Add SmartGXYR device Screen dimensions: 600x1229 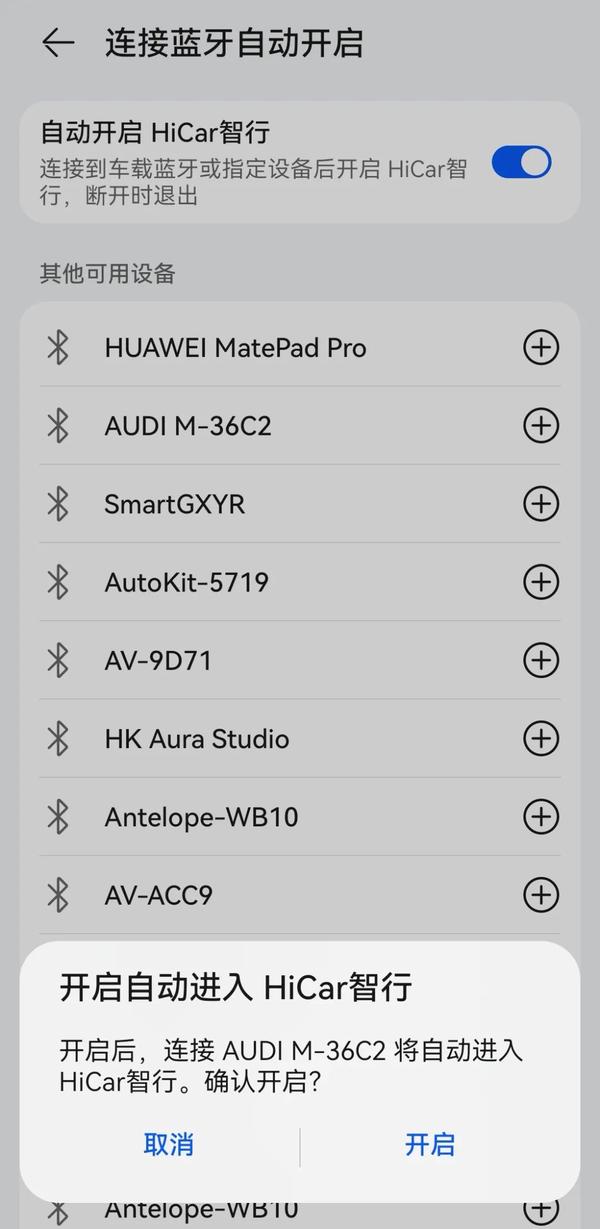coord(541,504)
